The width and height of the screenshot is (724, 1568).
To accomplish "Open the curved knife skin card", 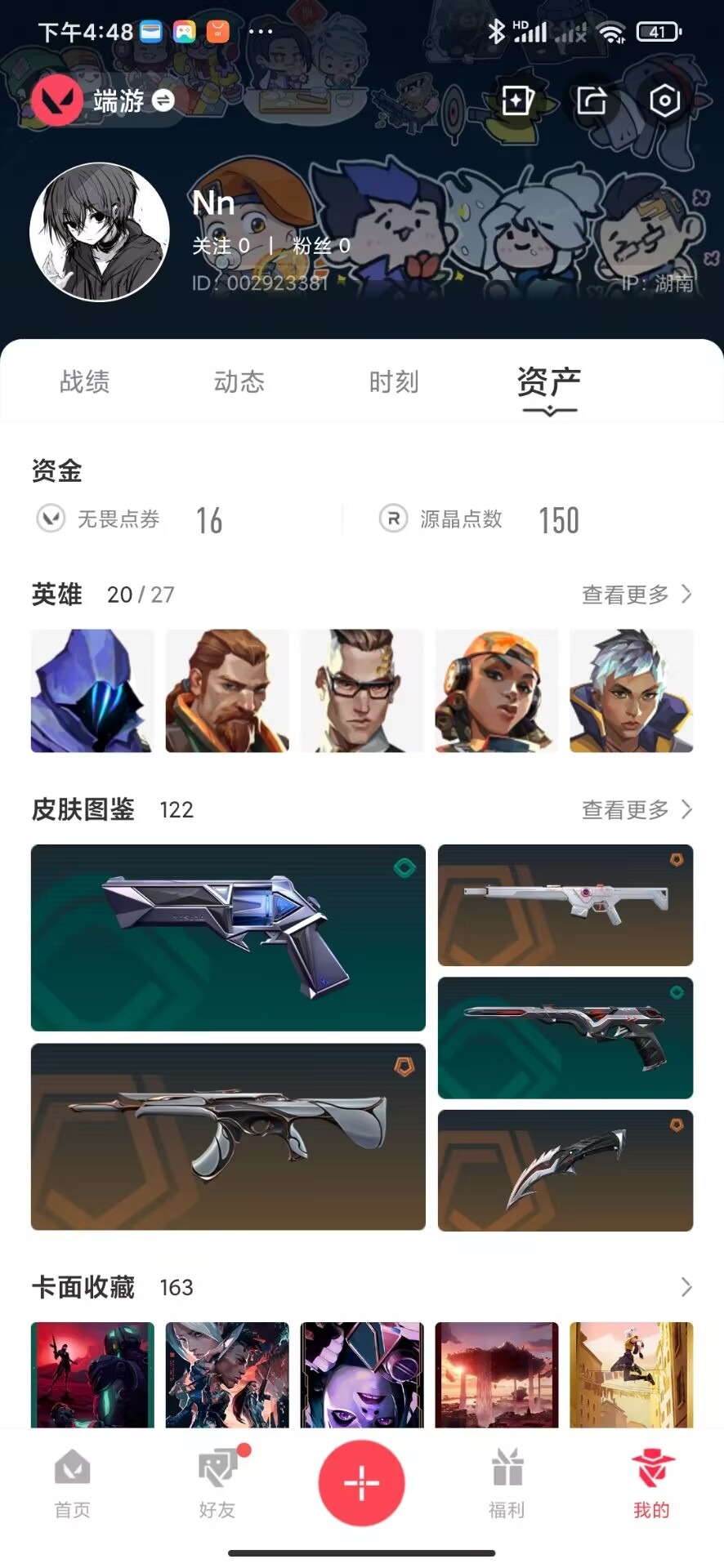I will (565, 1170).
